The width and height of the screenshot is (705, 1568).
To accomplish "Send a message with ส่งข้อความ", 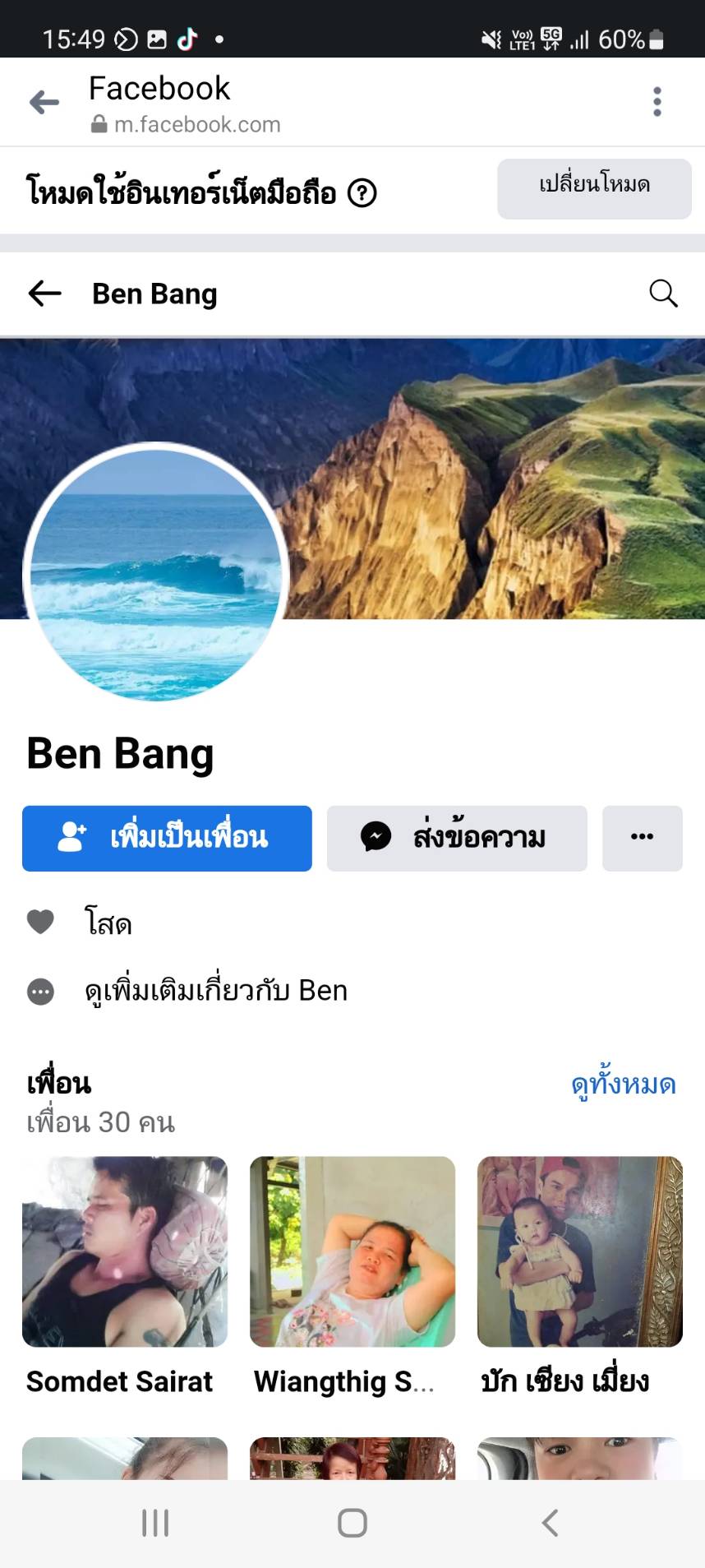I will pos(457,838).
